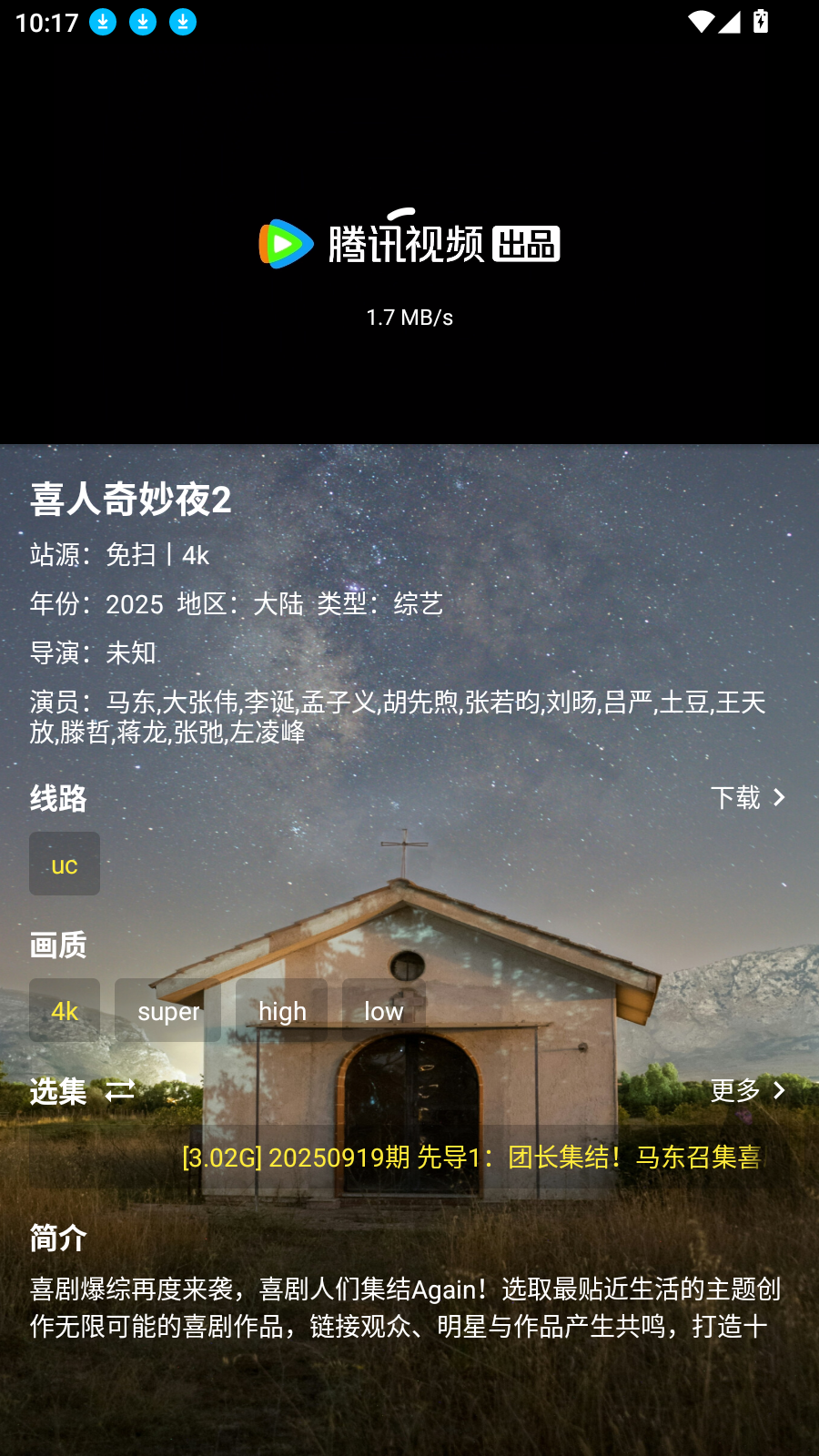Image resolution: width=819 pixels, height=1456 pixels.
Task: Select the uc playback line
Action: (64, 864)
